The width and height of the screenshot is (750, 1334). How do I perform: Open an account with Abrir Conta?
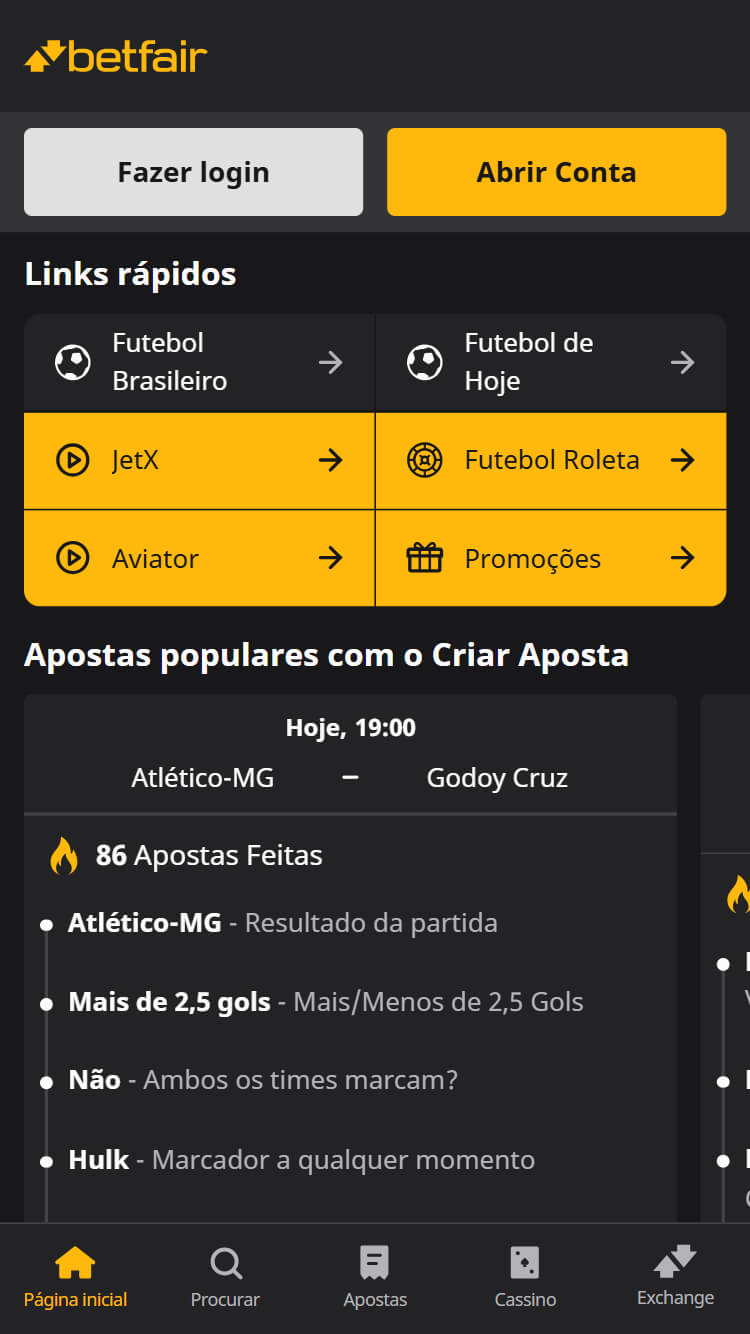point(556,172)
